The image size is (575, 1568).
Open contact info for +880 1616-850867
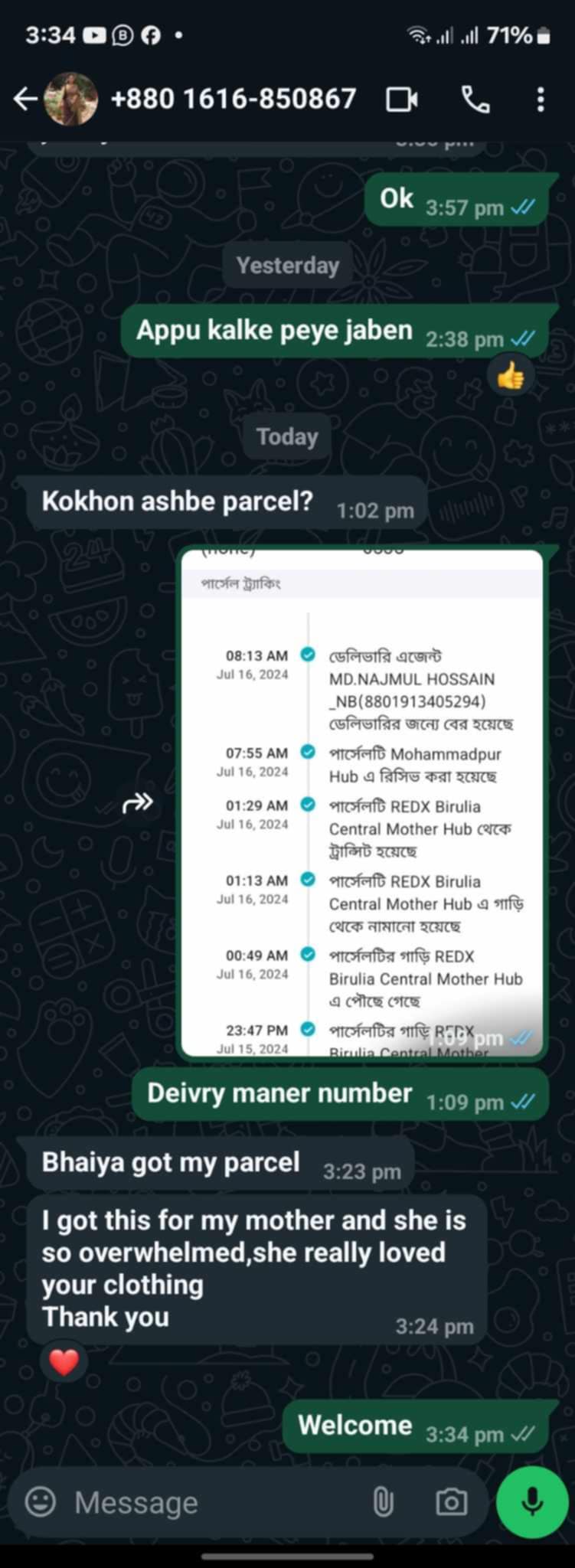pos(233,99)
